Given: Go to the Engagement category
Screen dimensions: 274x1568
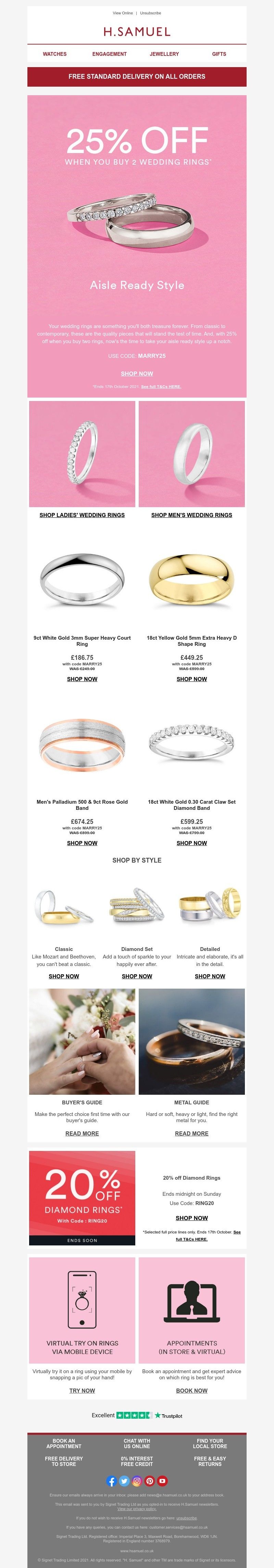Looking at the screenshot, I should (110, 54).
